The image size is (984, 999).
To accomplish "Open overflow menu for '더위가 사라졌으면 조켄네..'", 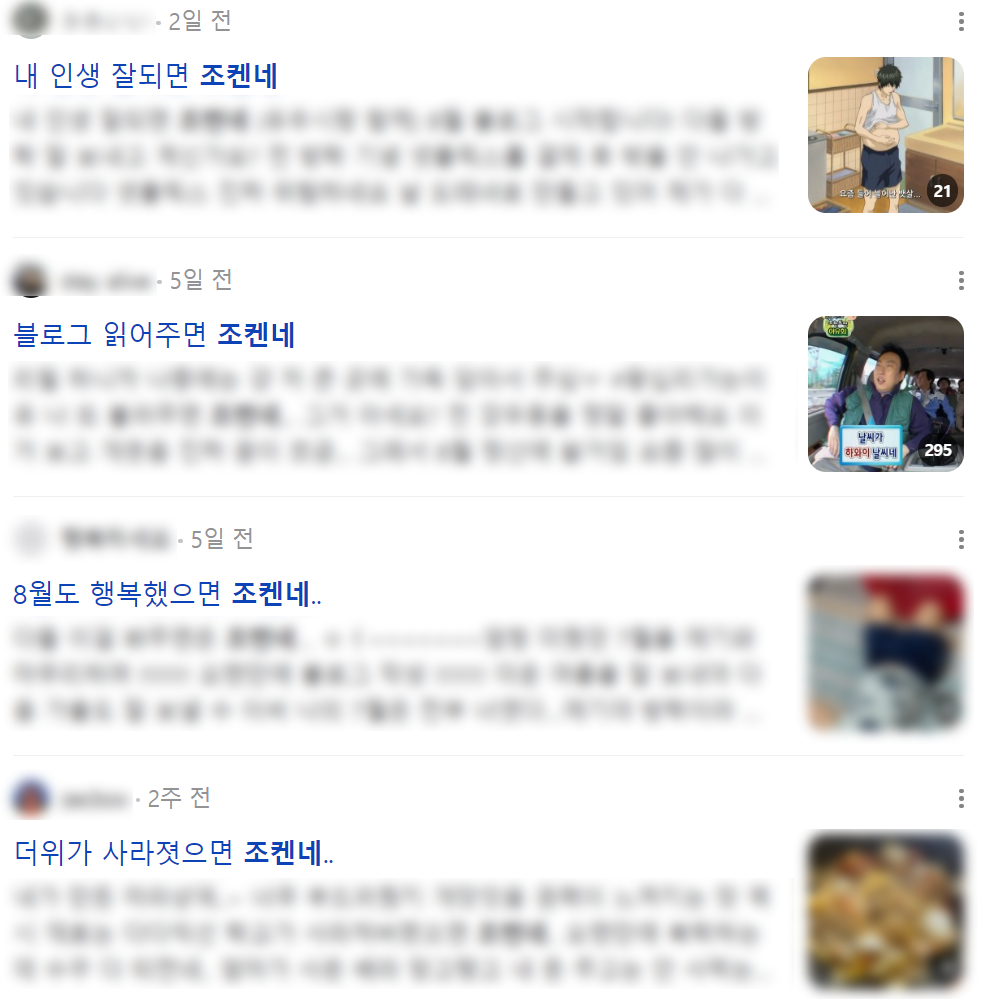I will [x=961, y=799].
